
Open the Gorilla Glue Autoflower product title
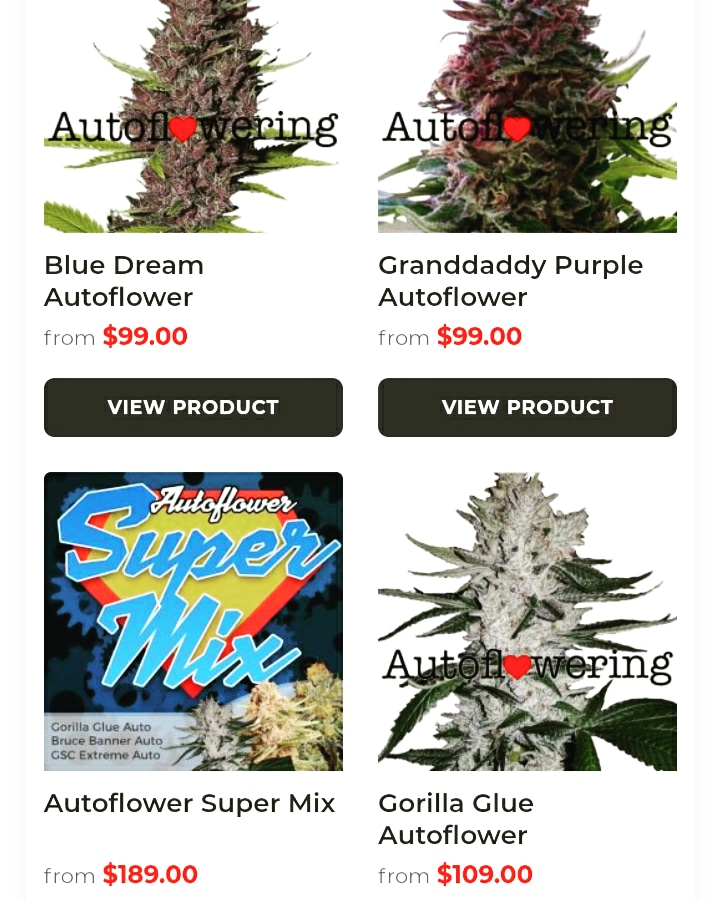456,819
